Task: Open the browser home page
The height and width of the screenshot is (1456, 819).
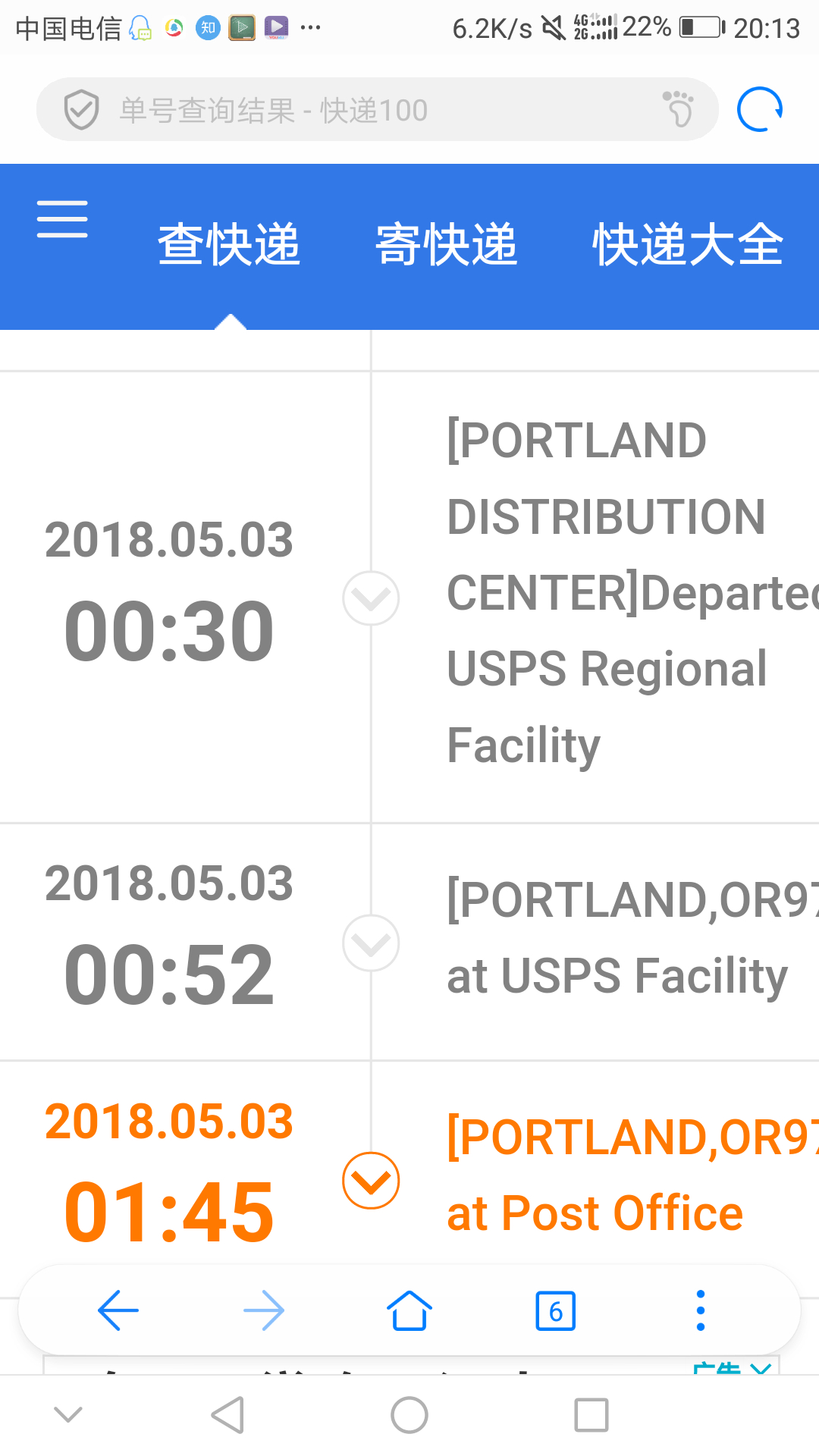Action: tap(409, 1310)
